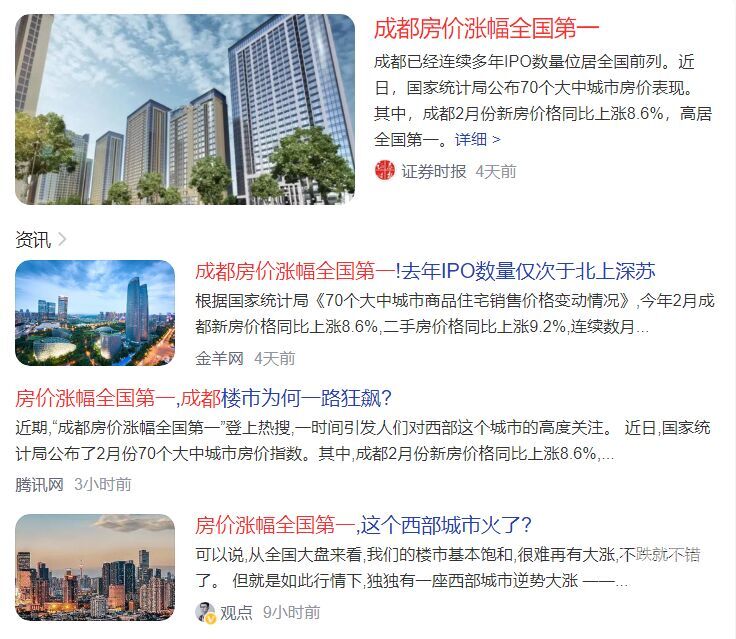Open the large skyscrapers image card
Viewport: 736px width, 639px height.
(x=185, y=109)
